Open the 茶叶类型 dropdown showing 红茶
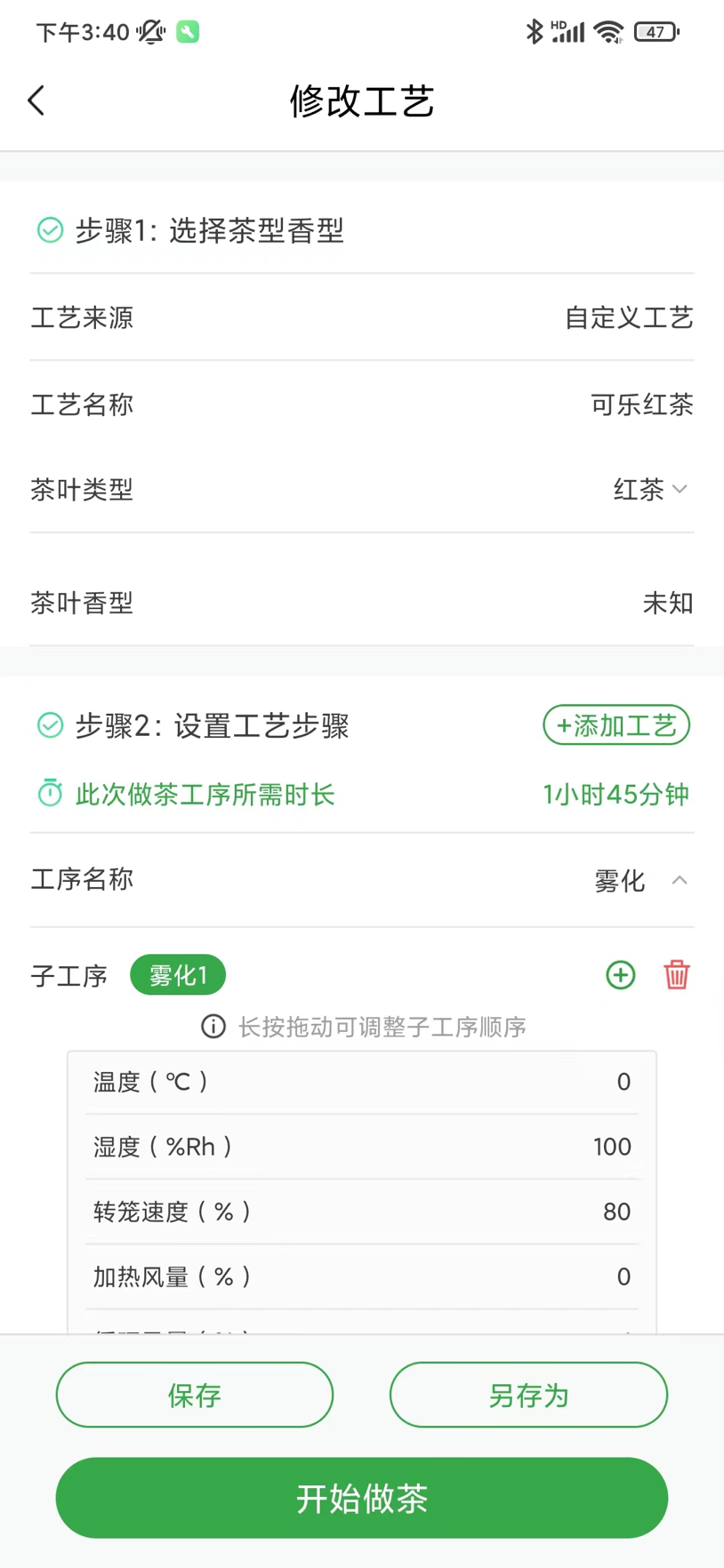Image resolution: width=724 pixels, height=1568 pixels. point(649,490)
